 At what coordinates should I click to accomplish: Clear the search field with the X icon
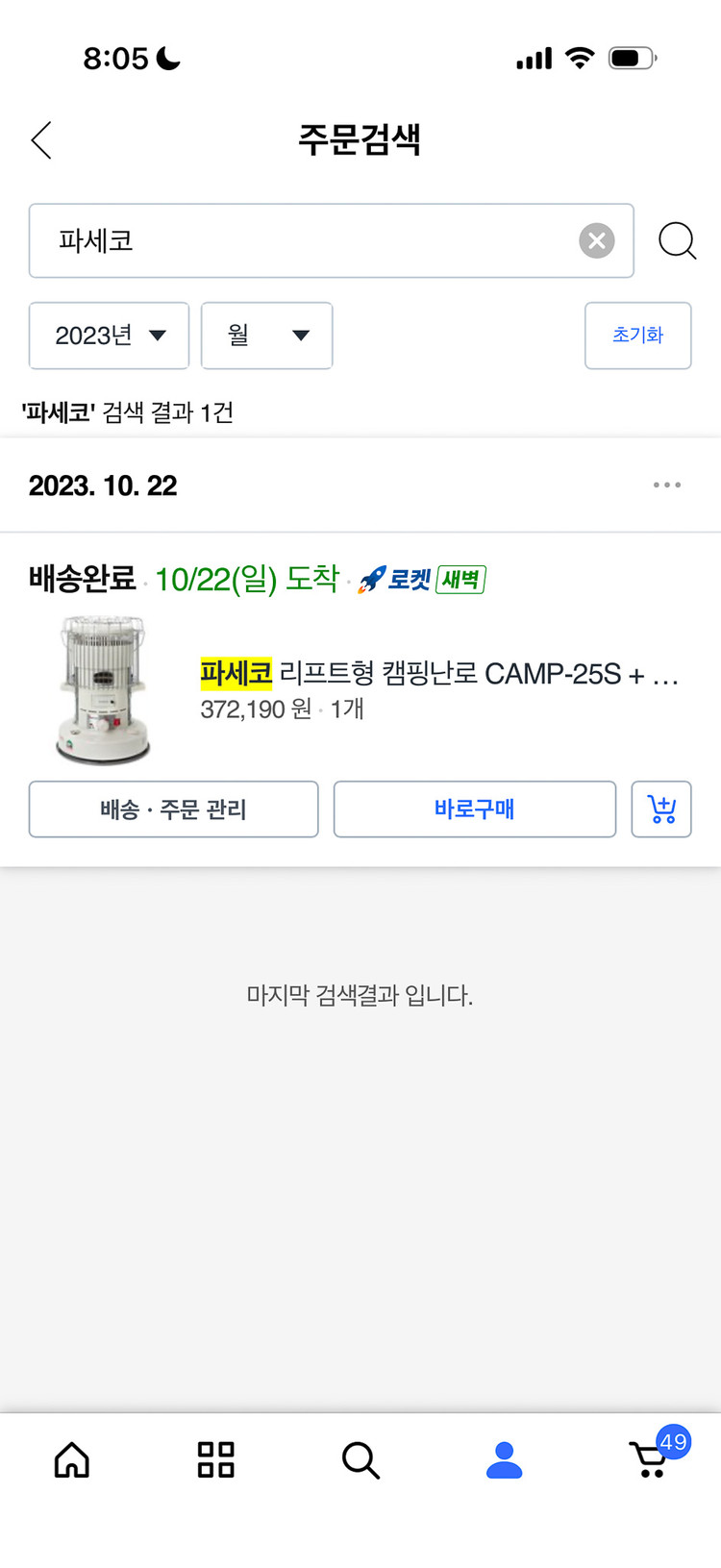[x=595, y=240]
